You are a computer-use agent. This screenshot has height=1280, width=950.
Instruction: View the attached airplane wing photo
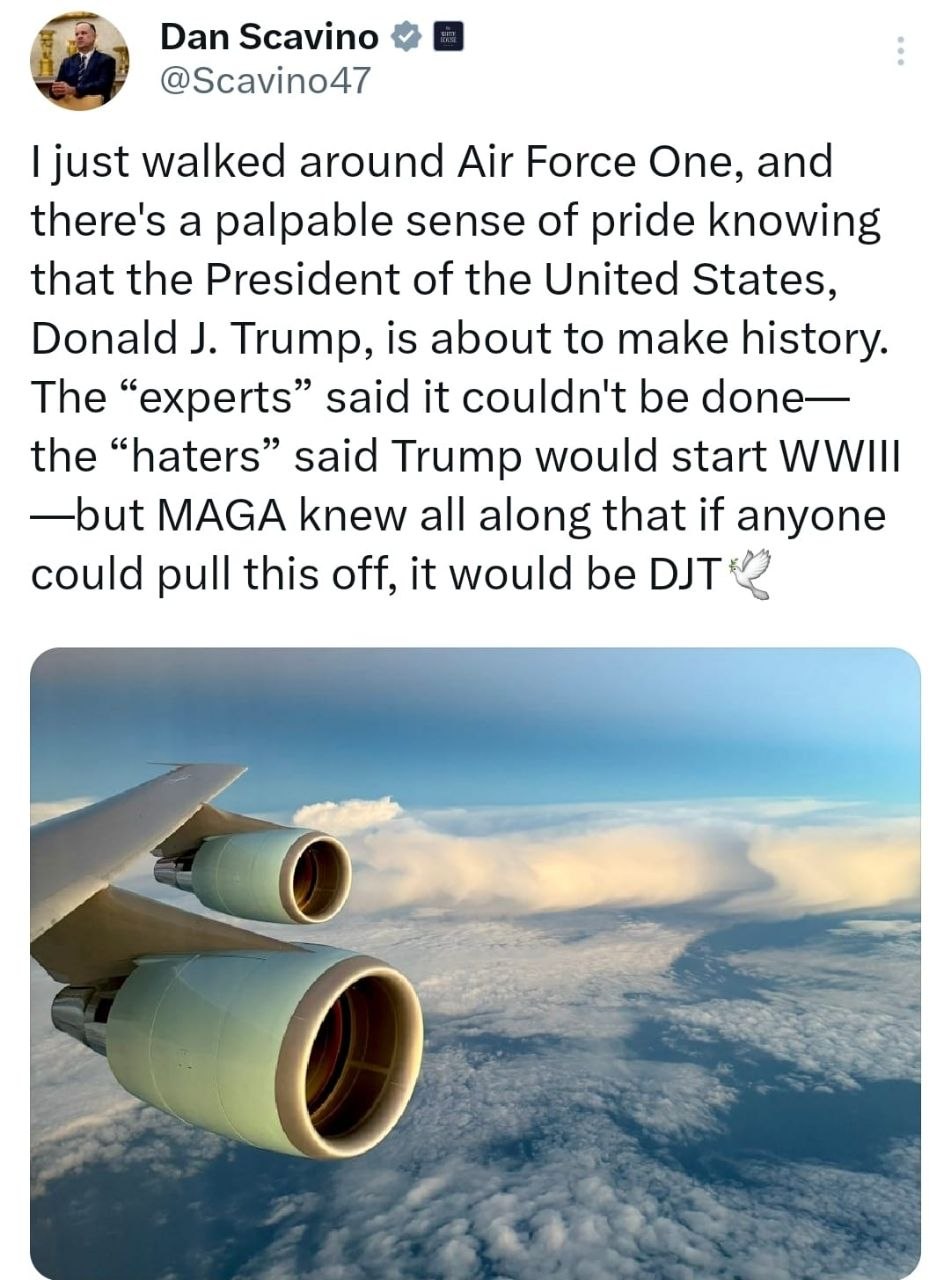click(475, 960)
